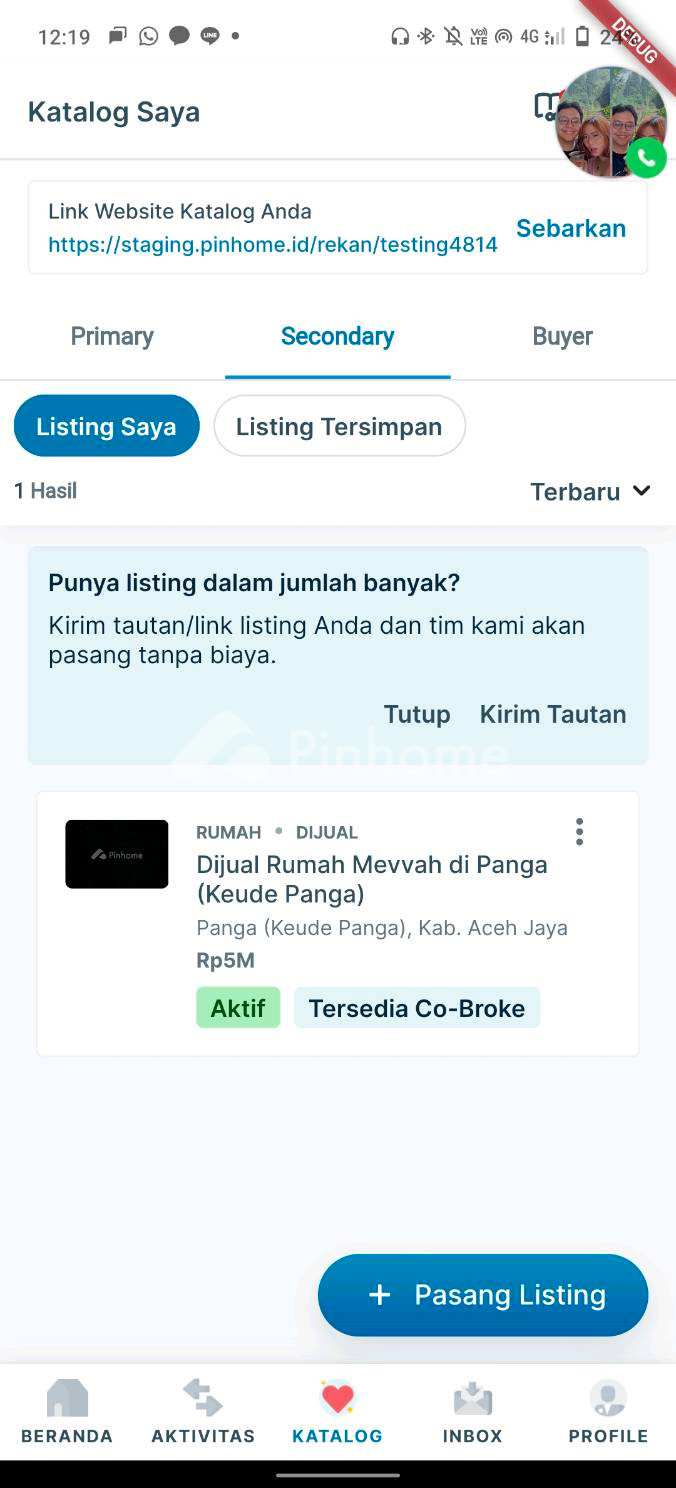This screenshot has height=1488, width=676.
Task: Switch to the Primary tab
Action: 112,337
